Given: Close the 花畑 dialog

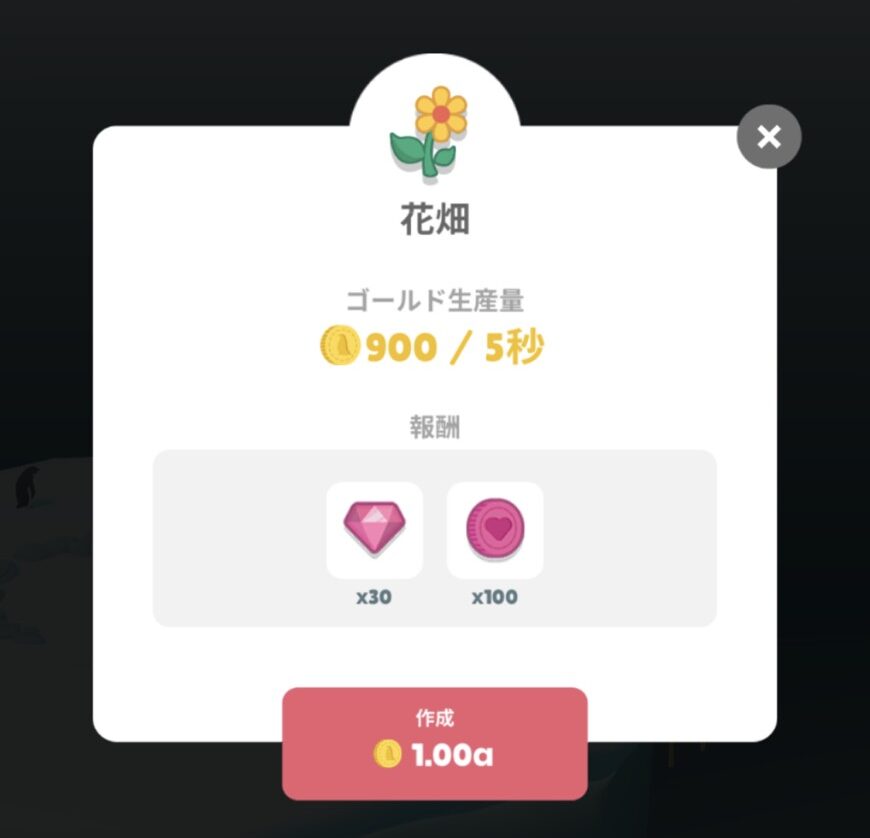Looking at the screenshot, I should point(769,137).
